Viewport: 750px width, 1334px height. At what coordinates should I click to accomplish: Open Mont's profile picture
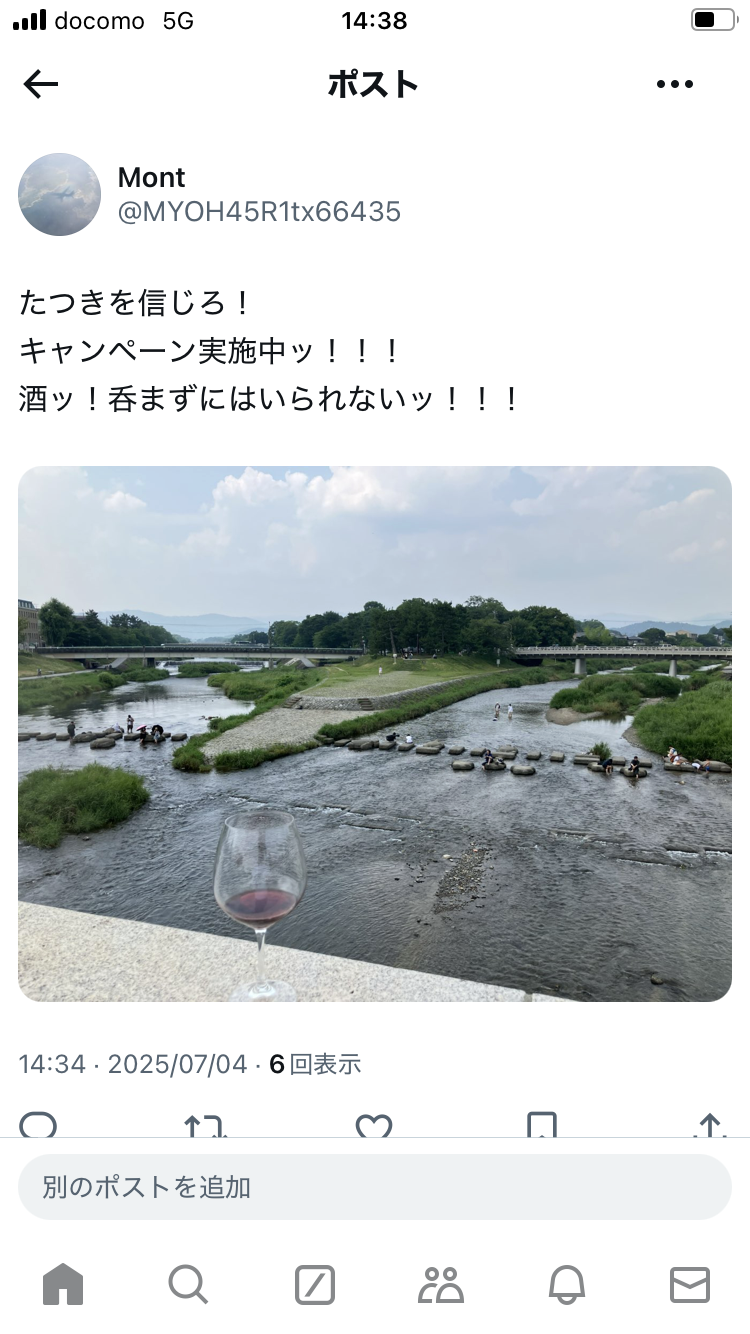point(59,194)
